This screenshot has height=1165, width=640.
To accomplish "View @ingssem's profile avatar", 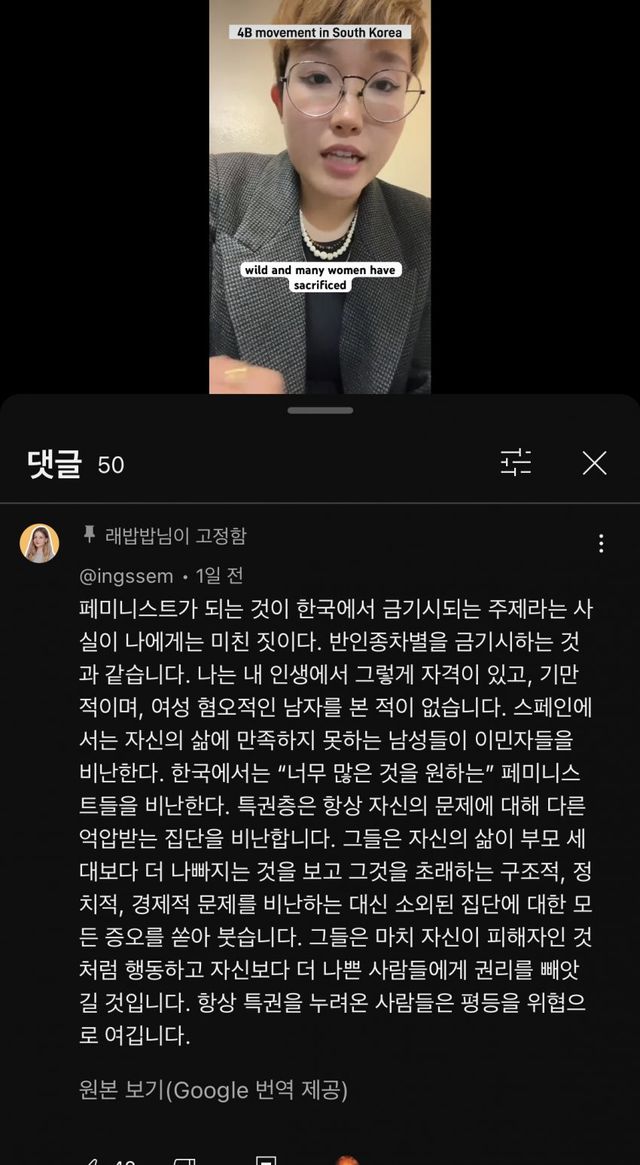I will pyautogui.click(x=40, y=543).
